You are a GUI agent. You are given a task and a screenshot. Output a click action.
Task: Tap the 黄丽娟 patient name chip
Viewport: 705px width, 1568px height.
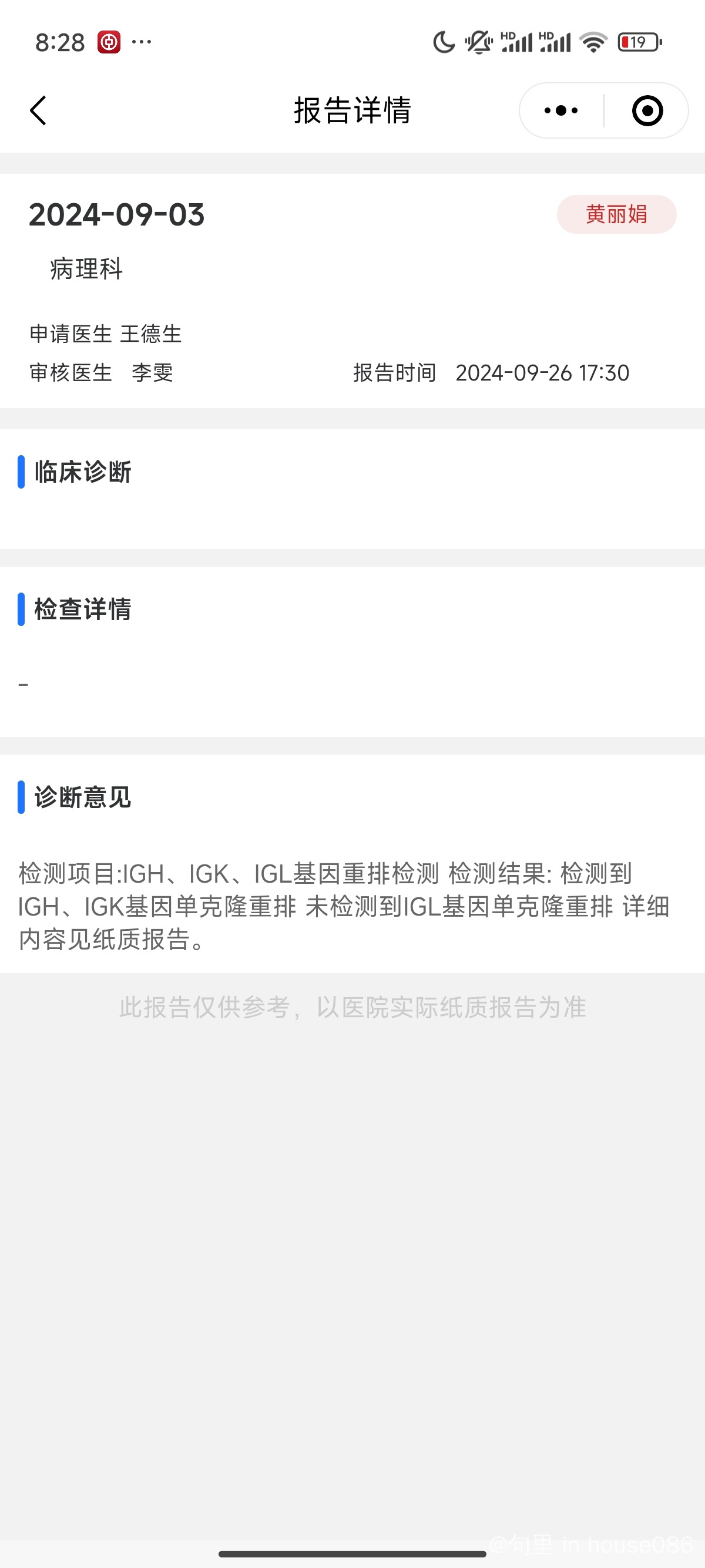[616, 214]
